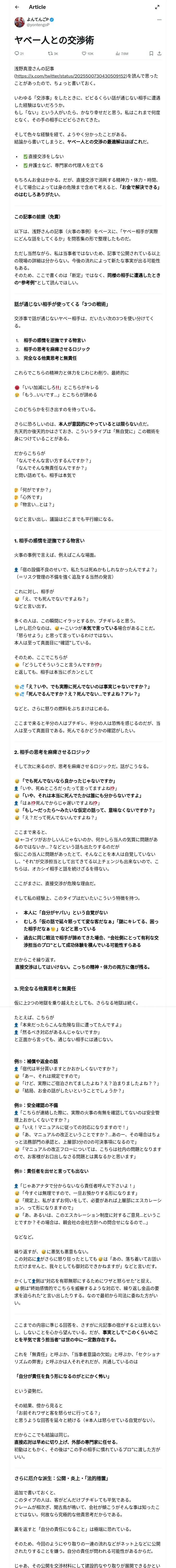Expand the article to full screen
This screenshot has height=1568, width=176.
[x=157, y=7]
